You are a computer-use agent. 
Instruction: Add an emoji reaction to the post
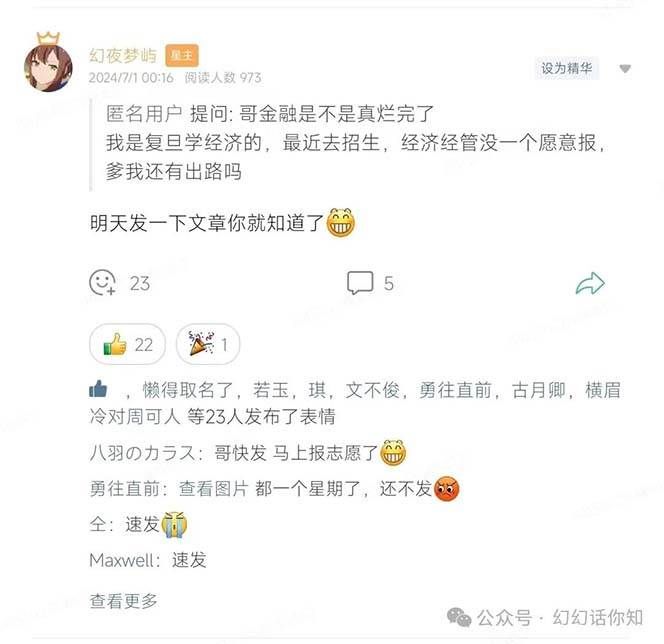click(103, 283)
